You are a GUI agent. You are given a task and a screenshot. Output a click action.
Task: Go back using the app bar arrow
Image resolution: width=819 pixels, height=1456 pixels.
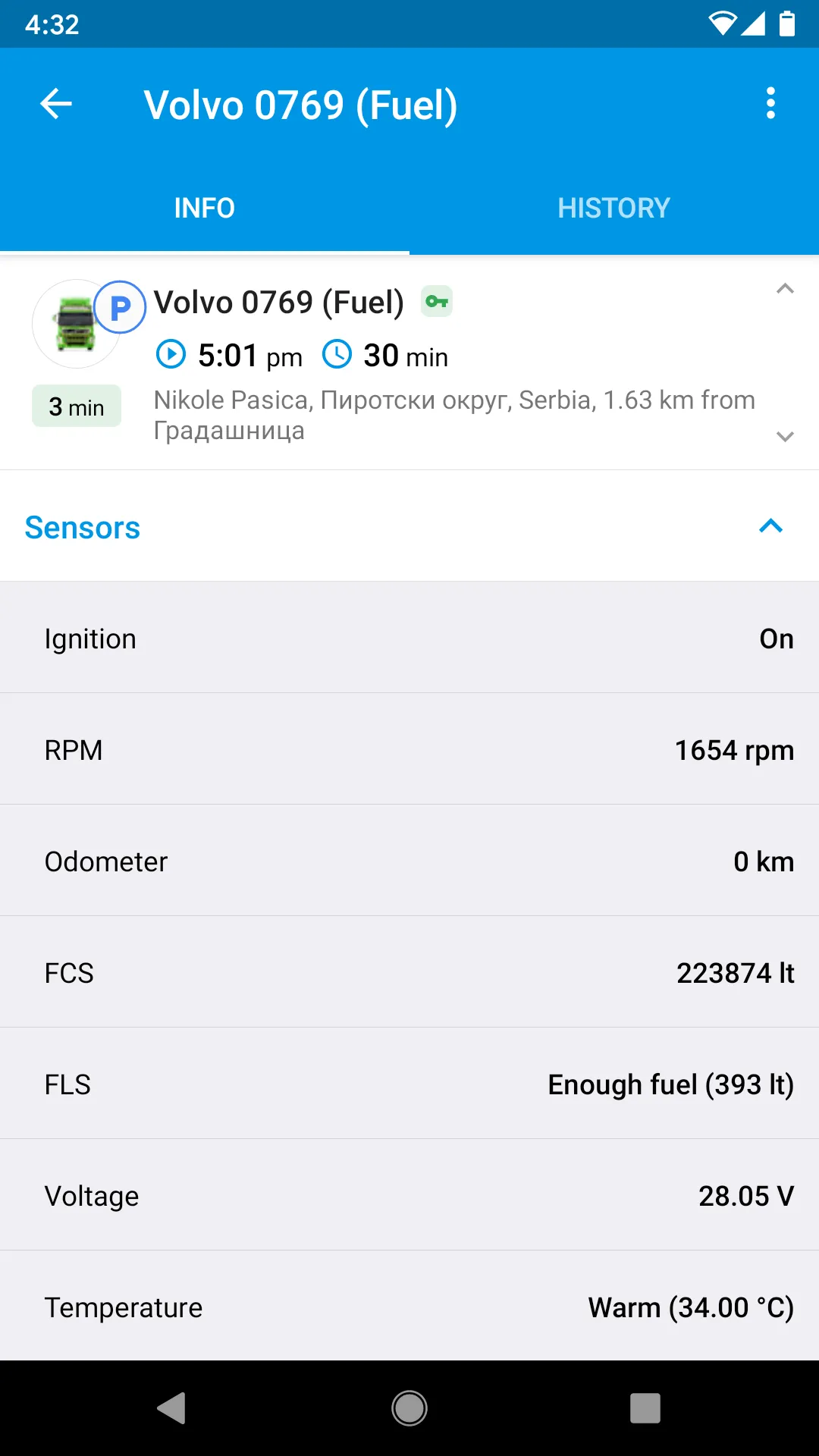(56, 104)
